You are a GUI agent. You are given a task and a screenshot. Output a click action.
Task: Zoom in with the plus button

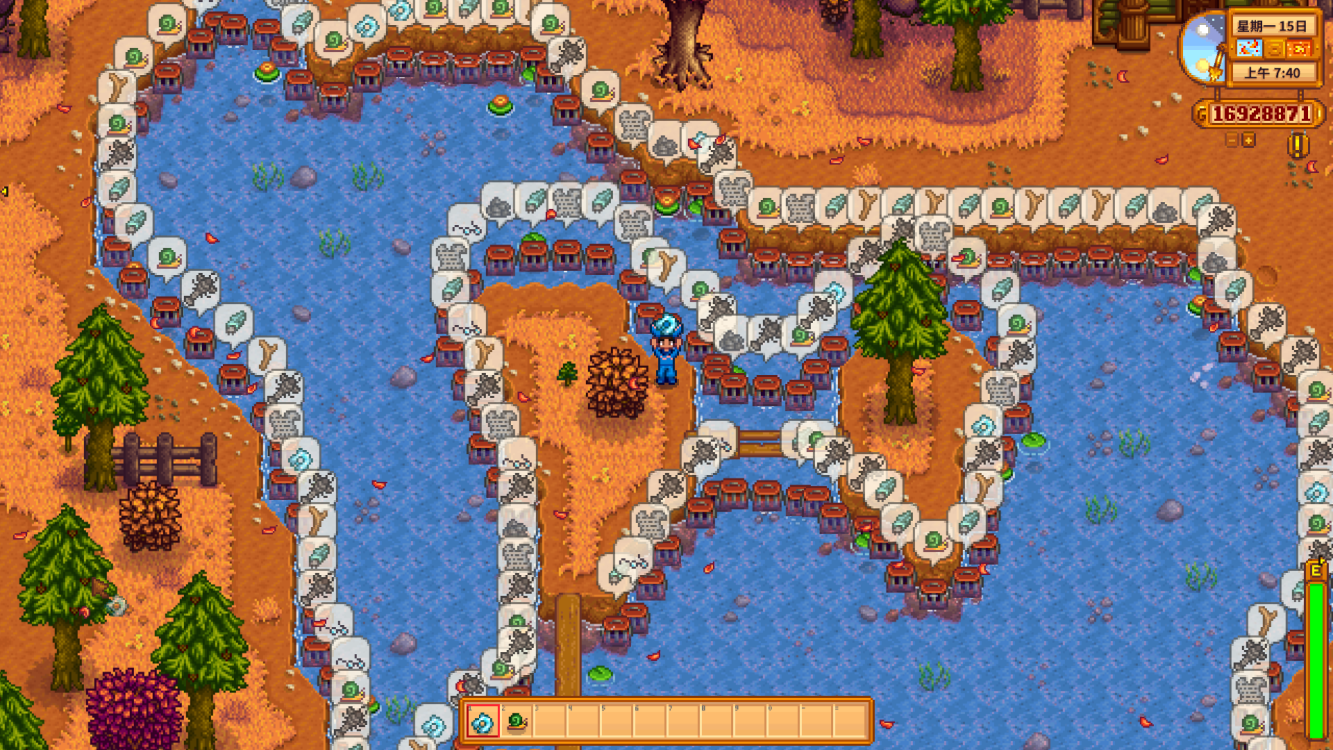[1249, 140]
